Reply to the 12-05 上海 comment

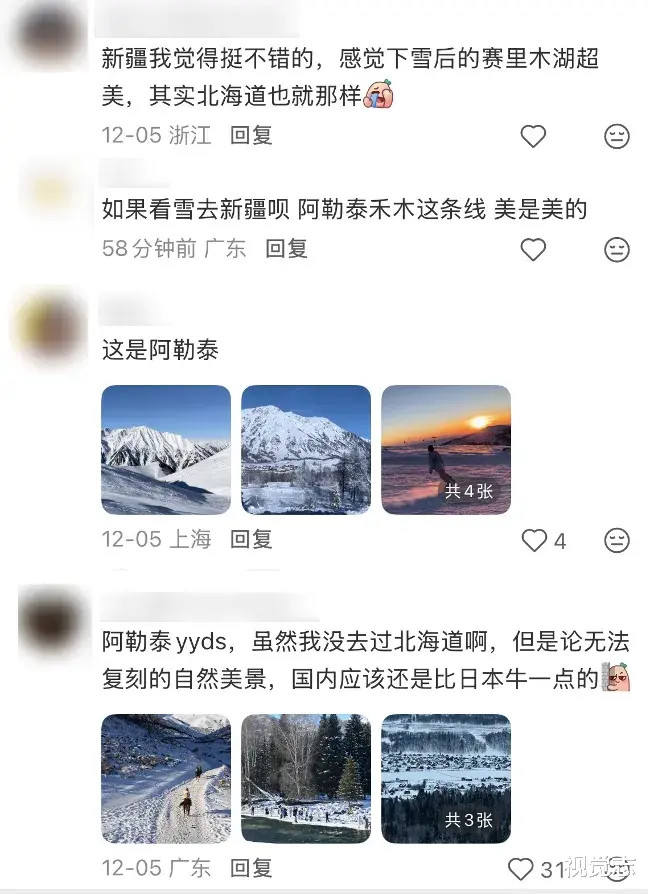(252, 539)
